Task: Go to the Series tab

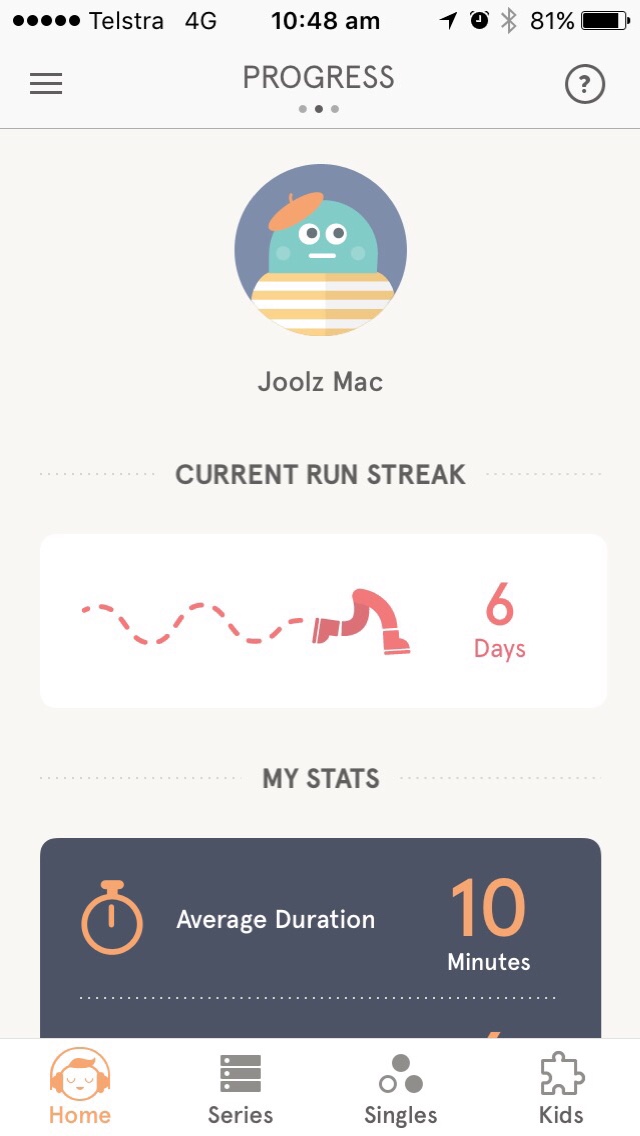Action: point(240,1086)
